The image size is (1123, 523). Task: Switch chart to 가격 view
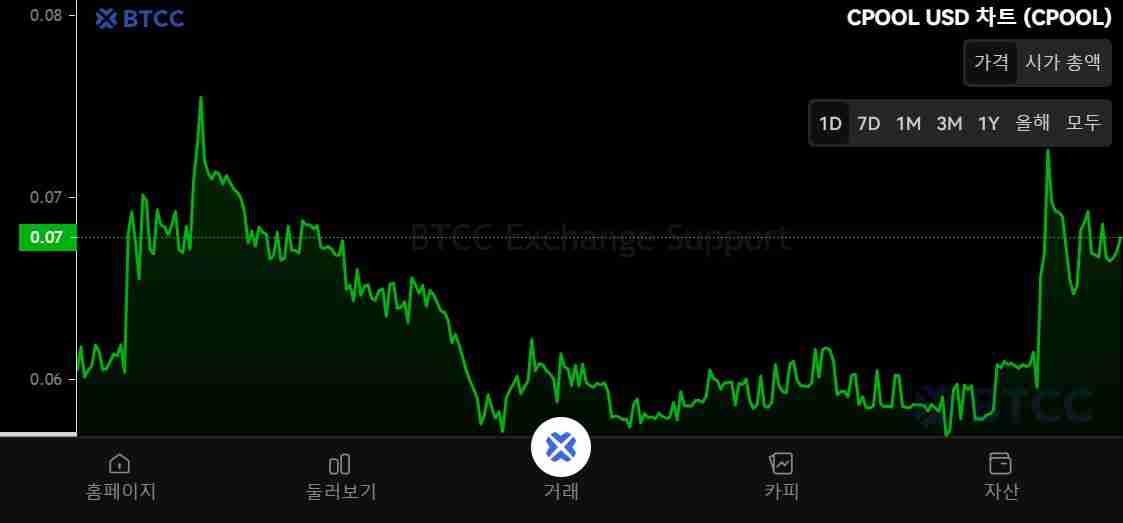pyautogui.click(x=991, y=62)
